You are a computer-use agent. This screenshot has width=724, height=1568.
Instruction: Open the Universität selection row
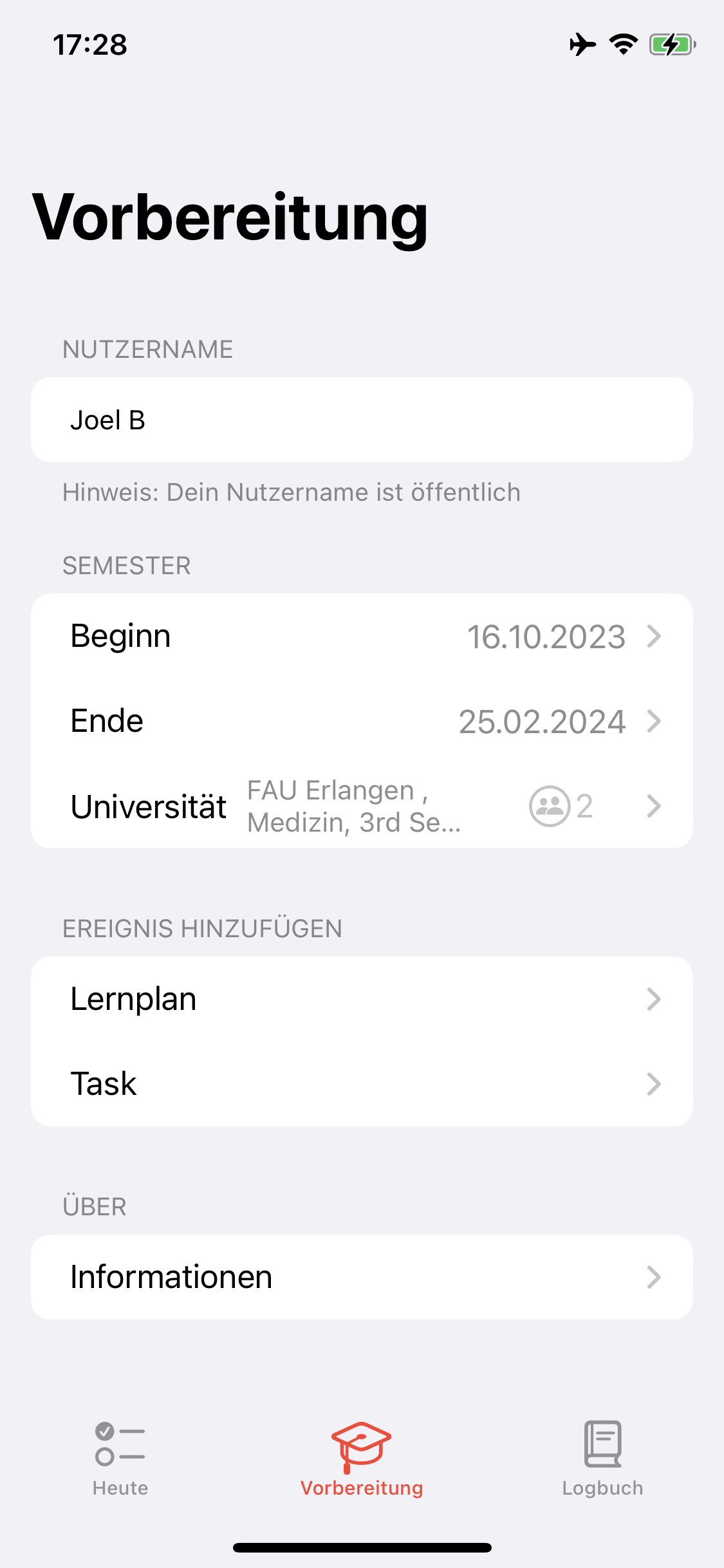coord(362,806)
